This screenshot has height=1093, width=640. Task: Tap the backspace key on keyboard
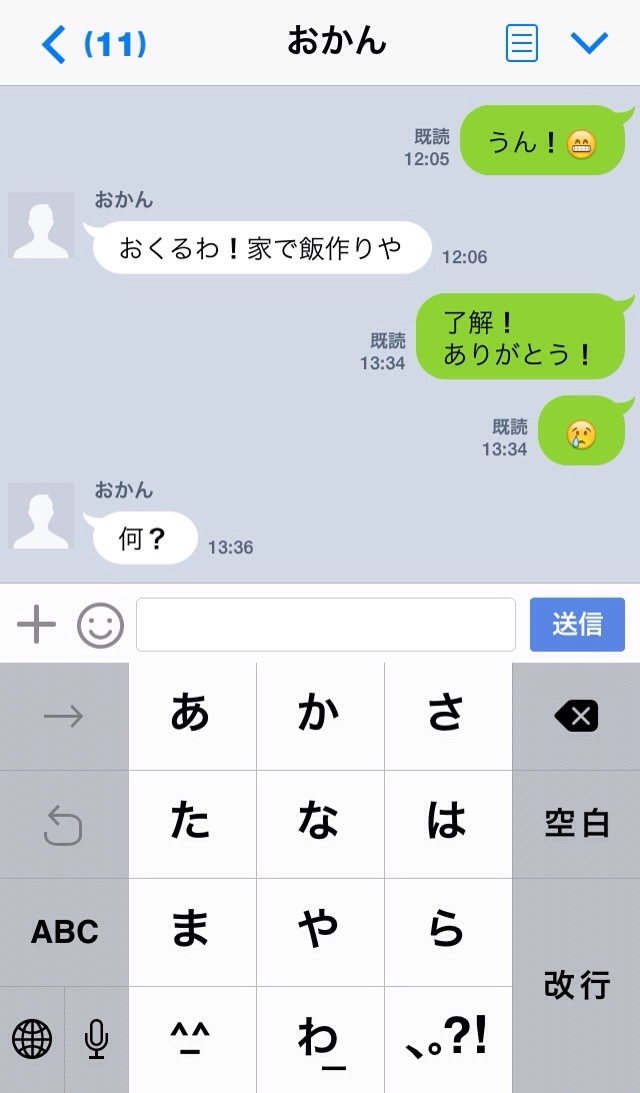pos(576,716)
